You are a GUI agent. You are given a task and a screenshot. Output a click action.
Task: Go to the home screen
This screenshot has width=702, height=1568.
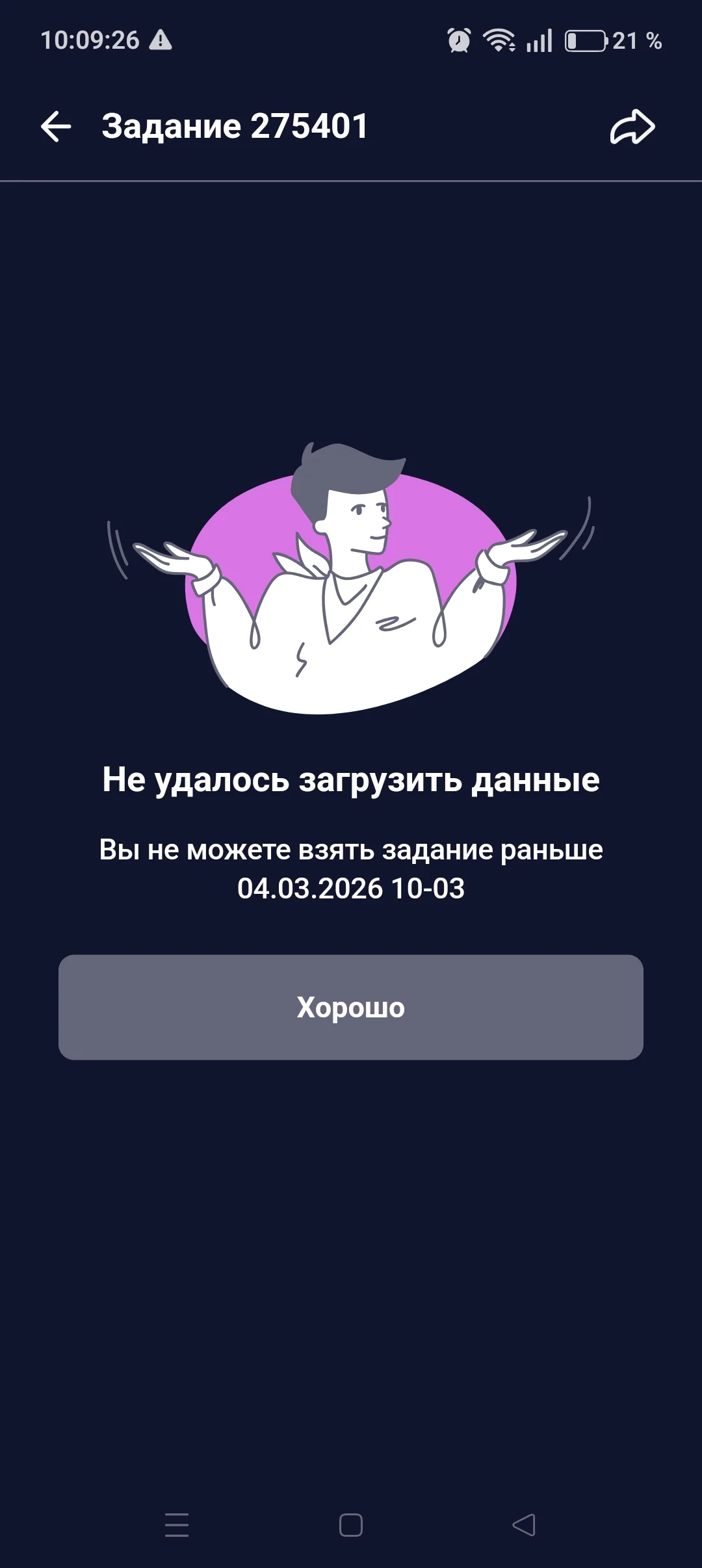pos(351,1525)
